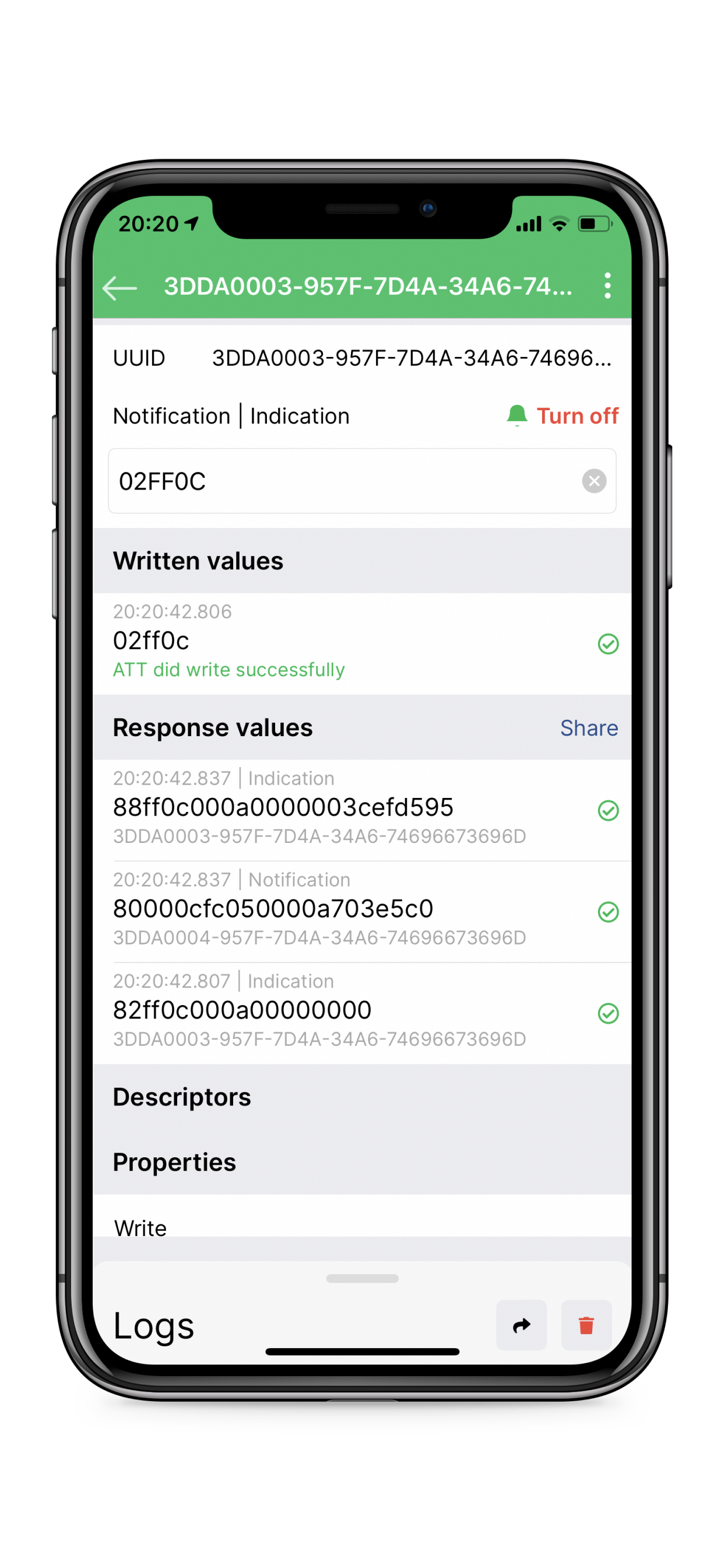Screen dimensions: 724x1568
Task: Share the logs with arrow button
Action: (521, 1325)
